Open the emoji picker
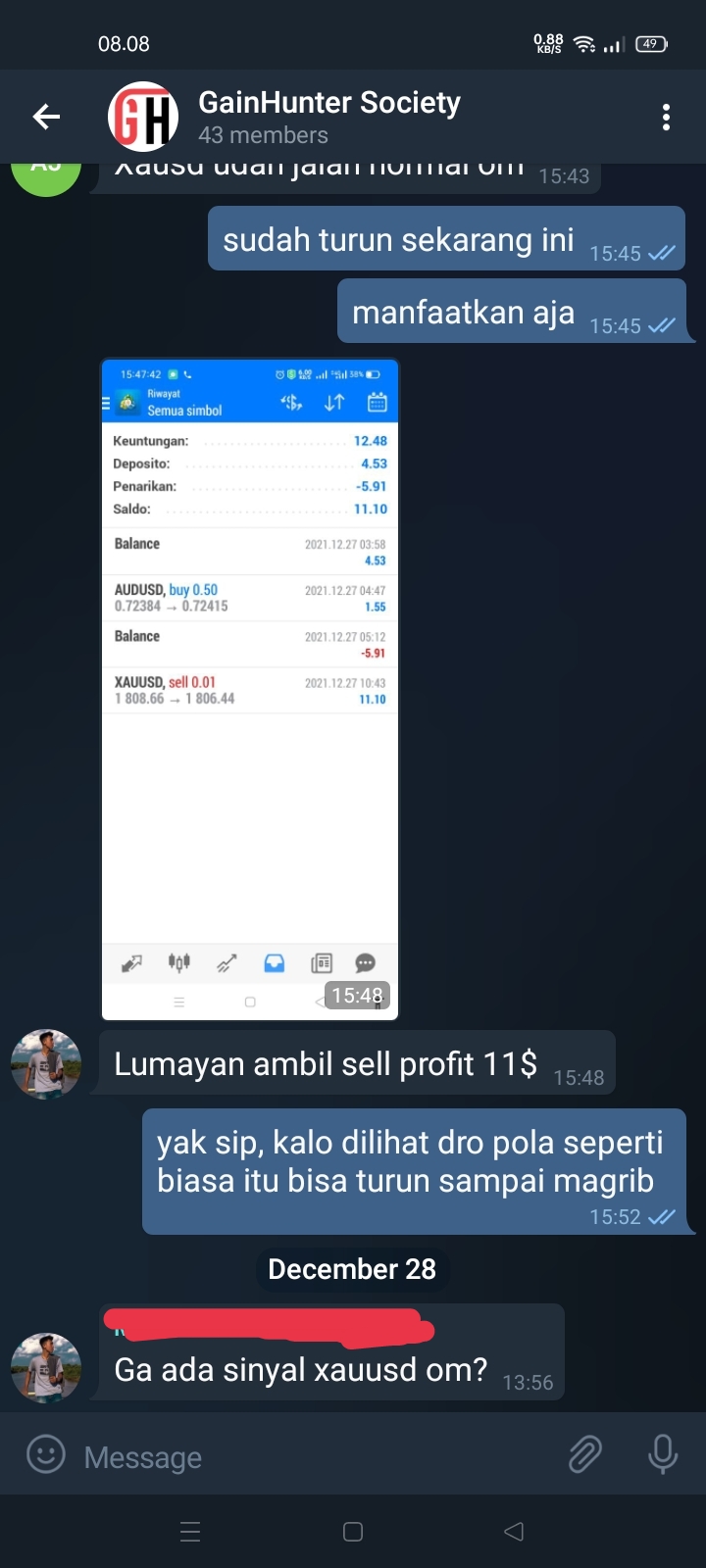706x1568 pixels. tap(45, 1454)
